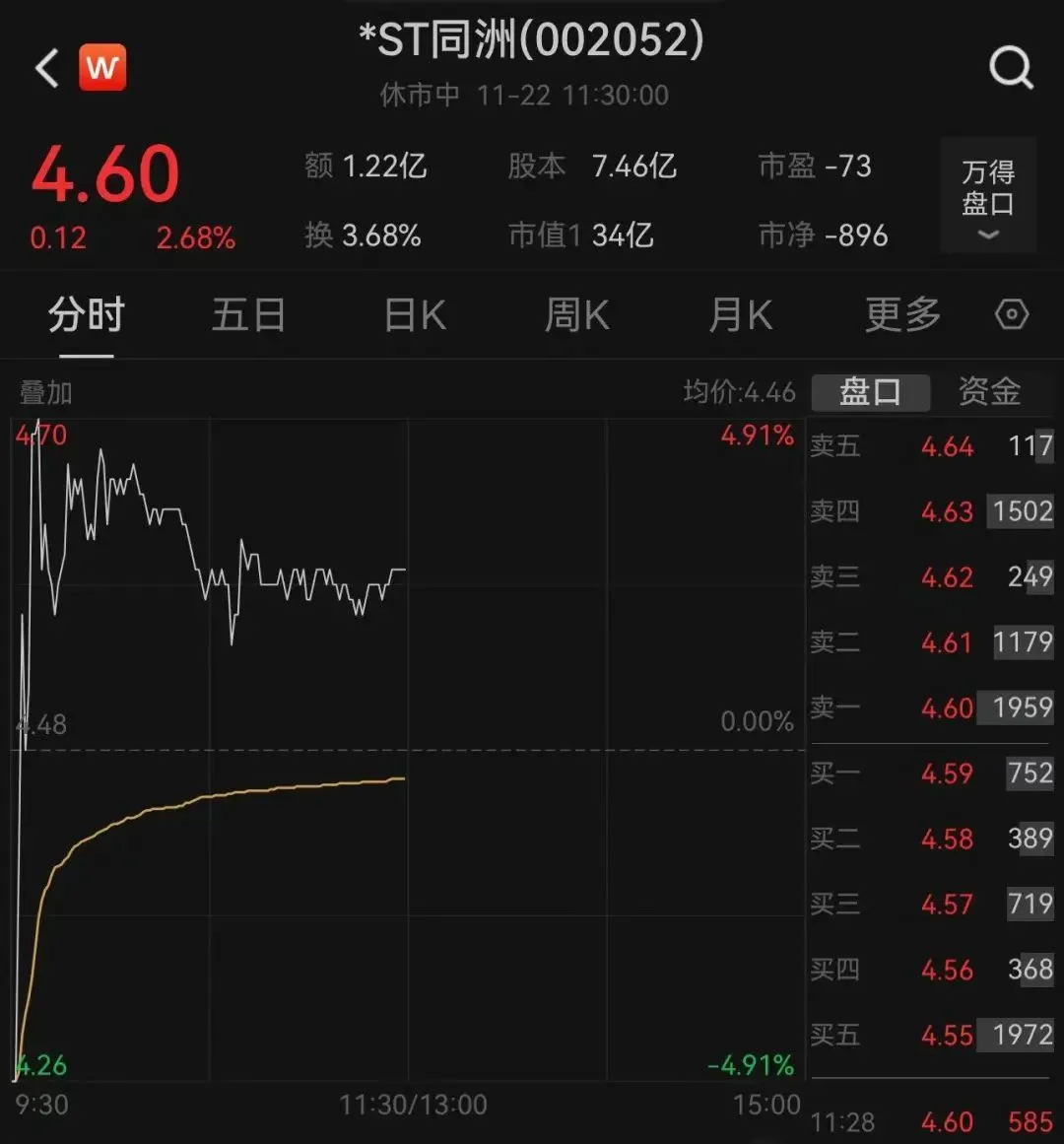Go back using the arrow icon

click(47, 69)
